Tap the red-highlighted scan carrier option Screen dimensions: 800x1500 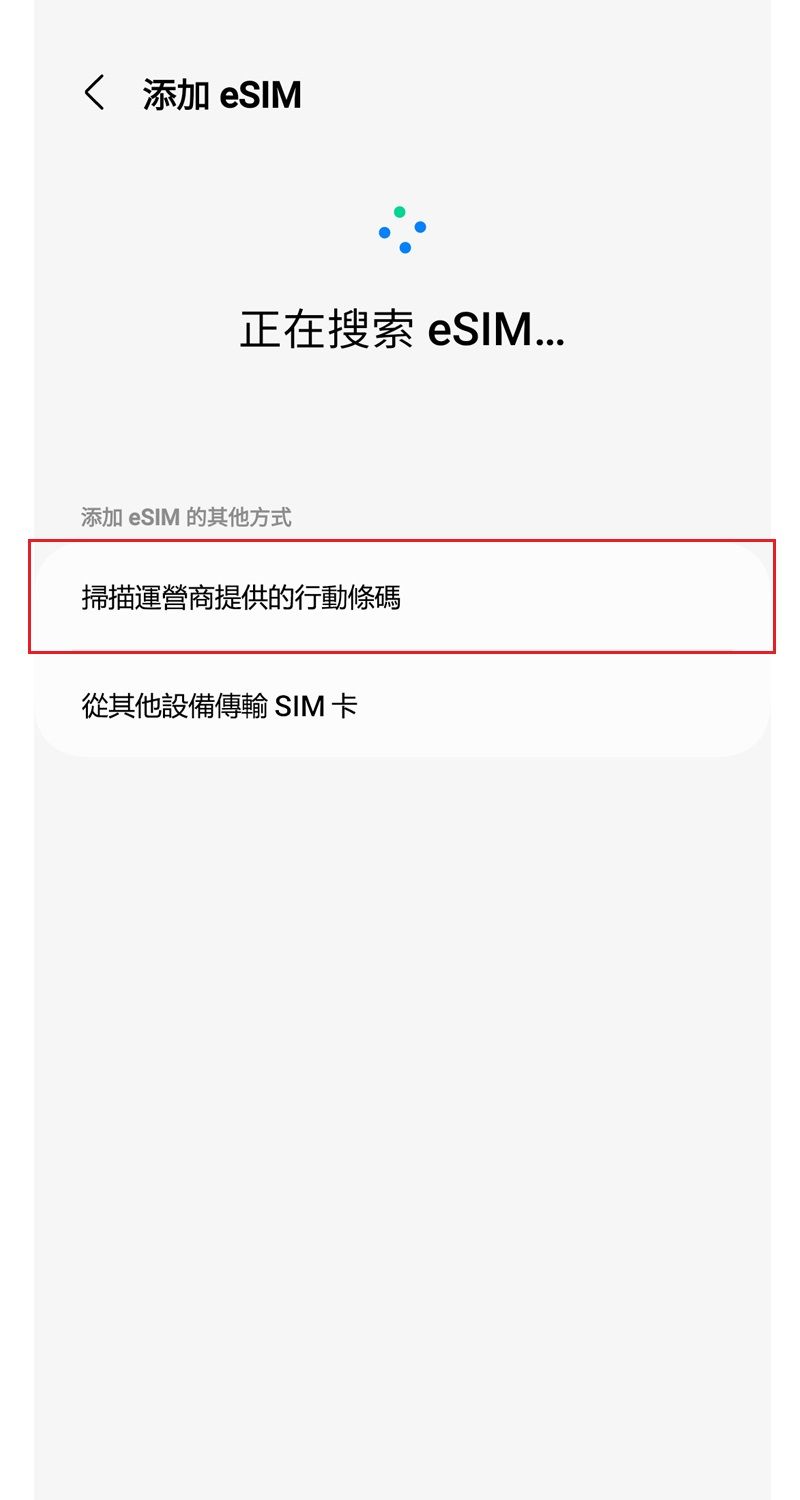[x=400, y=595]
